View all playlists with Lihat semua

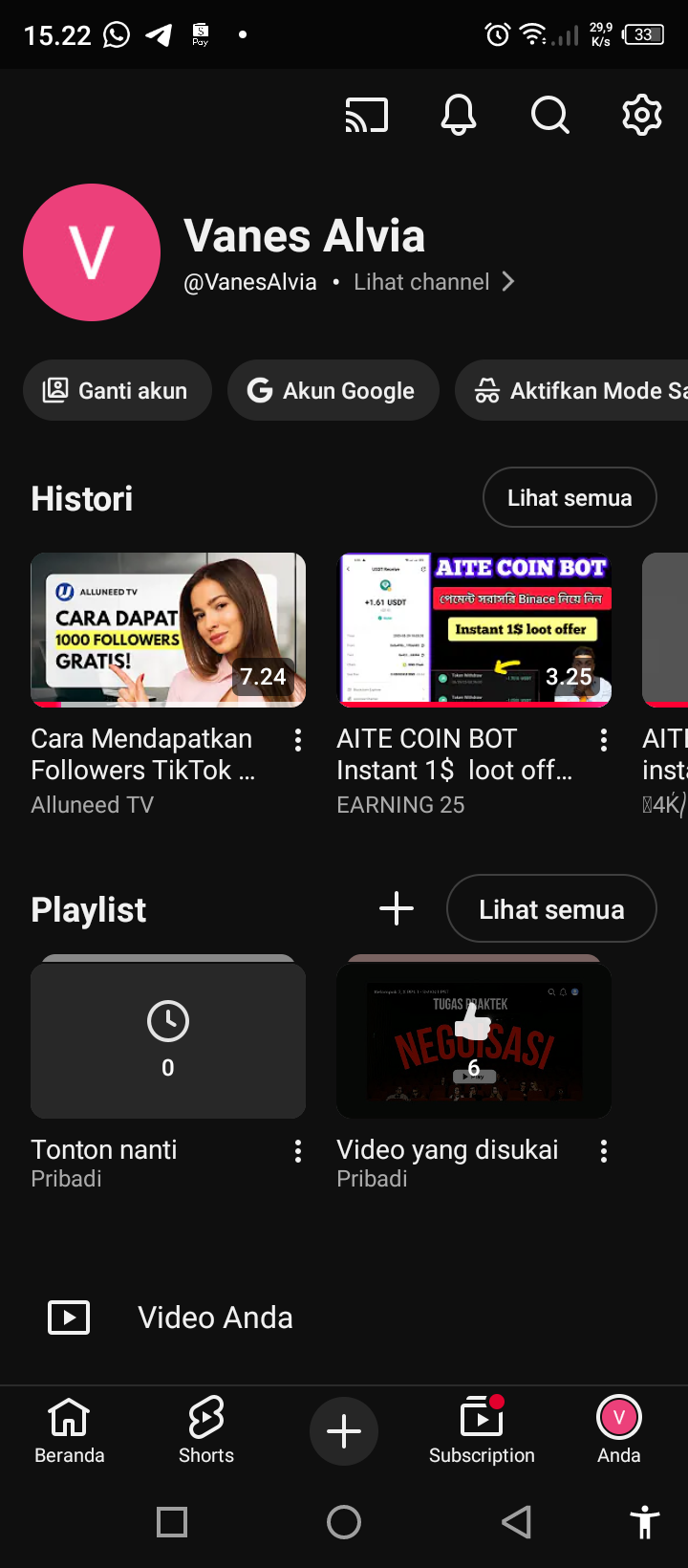click(551, 908)
